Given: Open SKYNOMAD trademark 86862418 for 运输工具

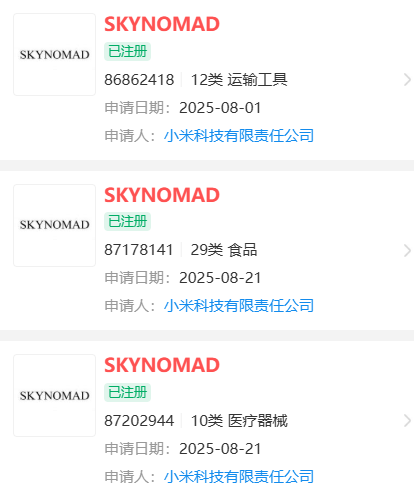Looking at the screenshot, I should pos(207,80).
